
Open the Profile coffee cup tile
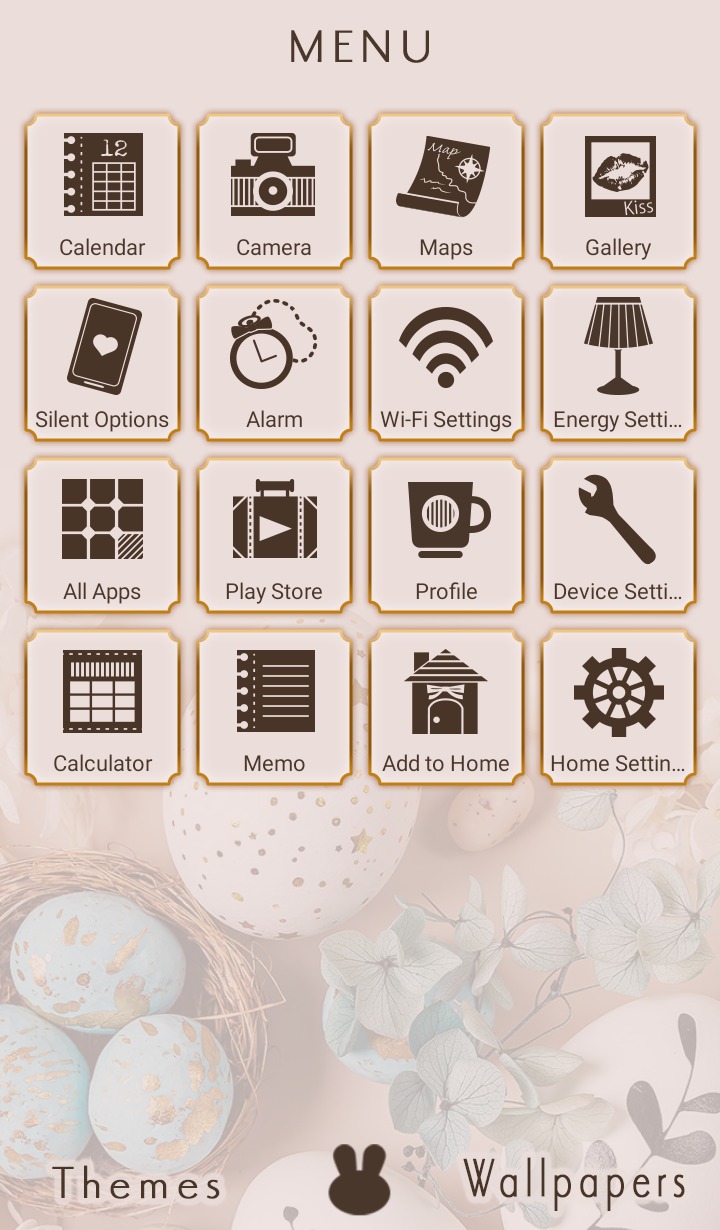[x=446, y=535]
